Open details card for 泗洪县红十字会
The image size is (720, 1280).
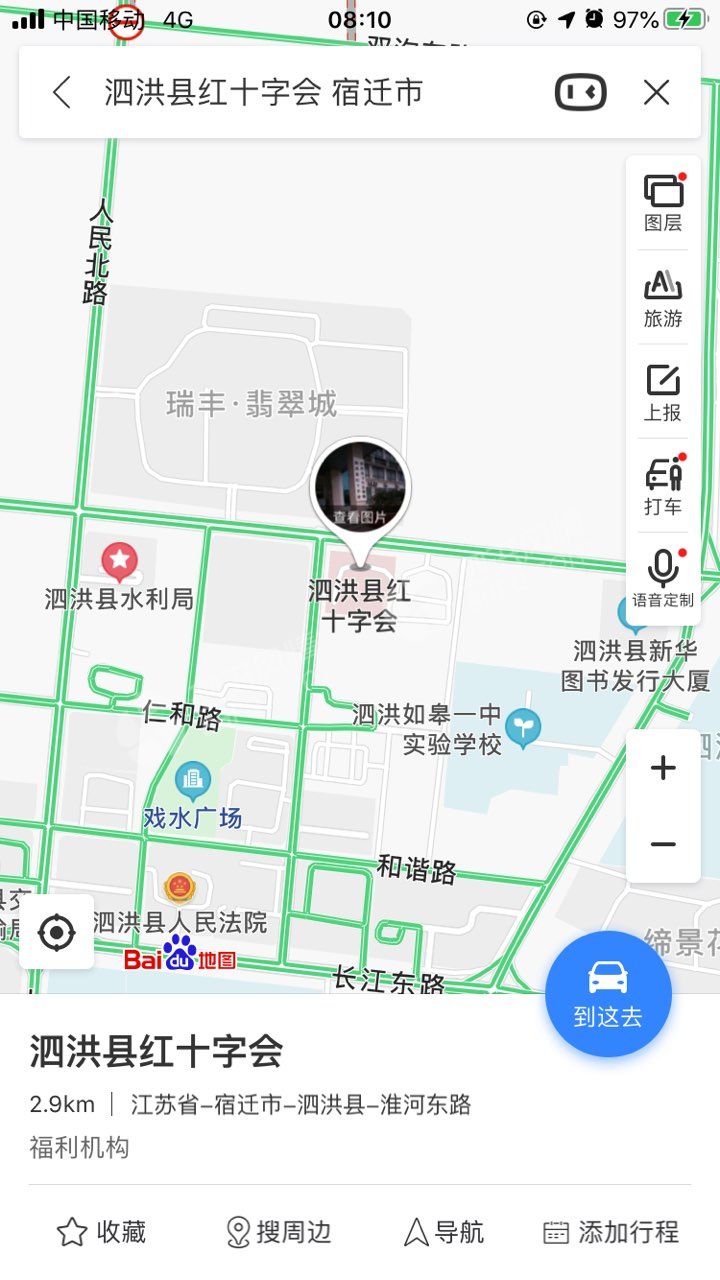(x=156, y=1051)
